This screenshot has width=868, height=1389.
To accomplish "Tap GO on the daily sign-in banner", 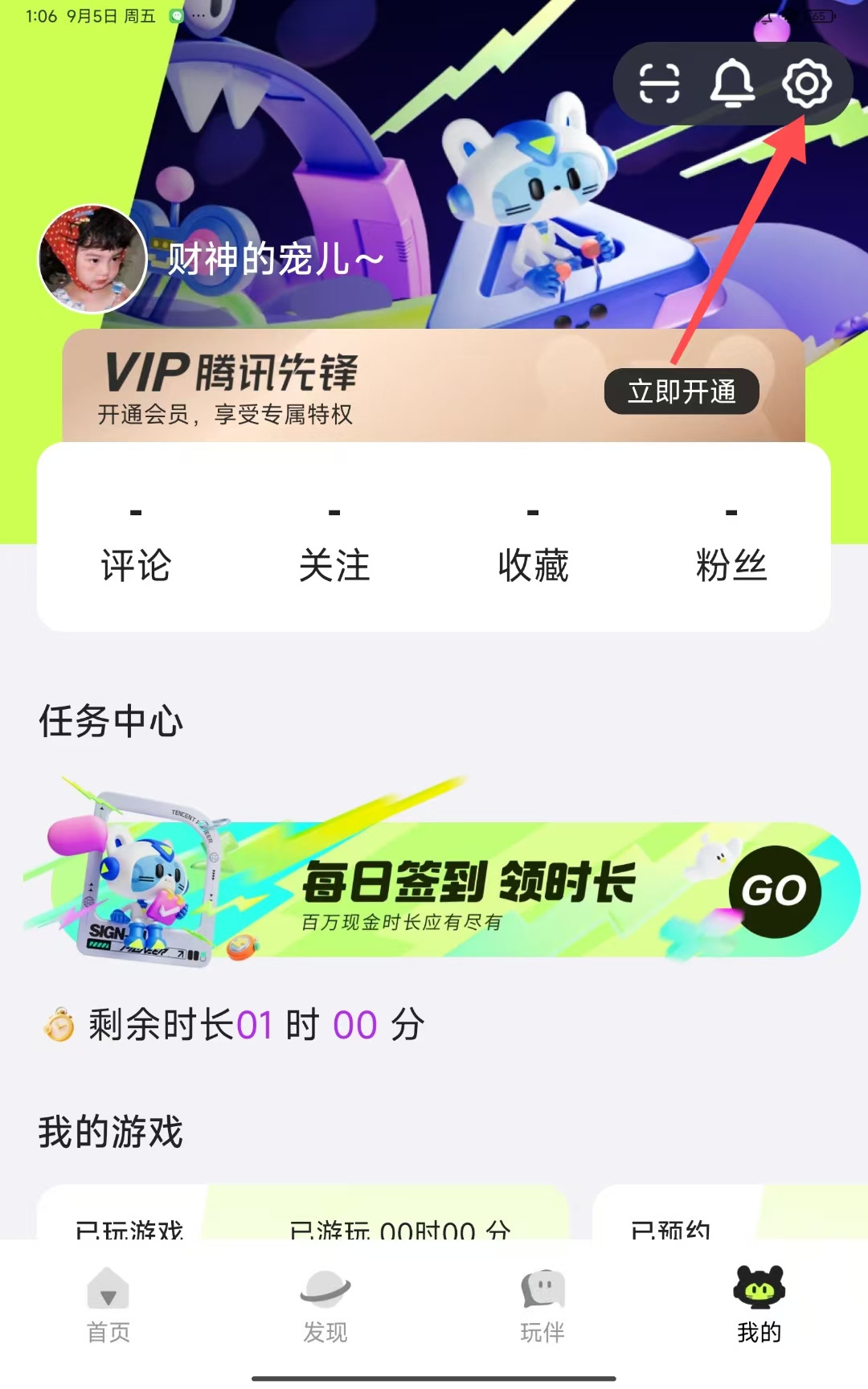I will [774, 891].
